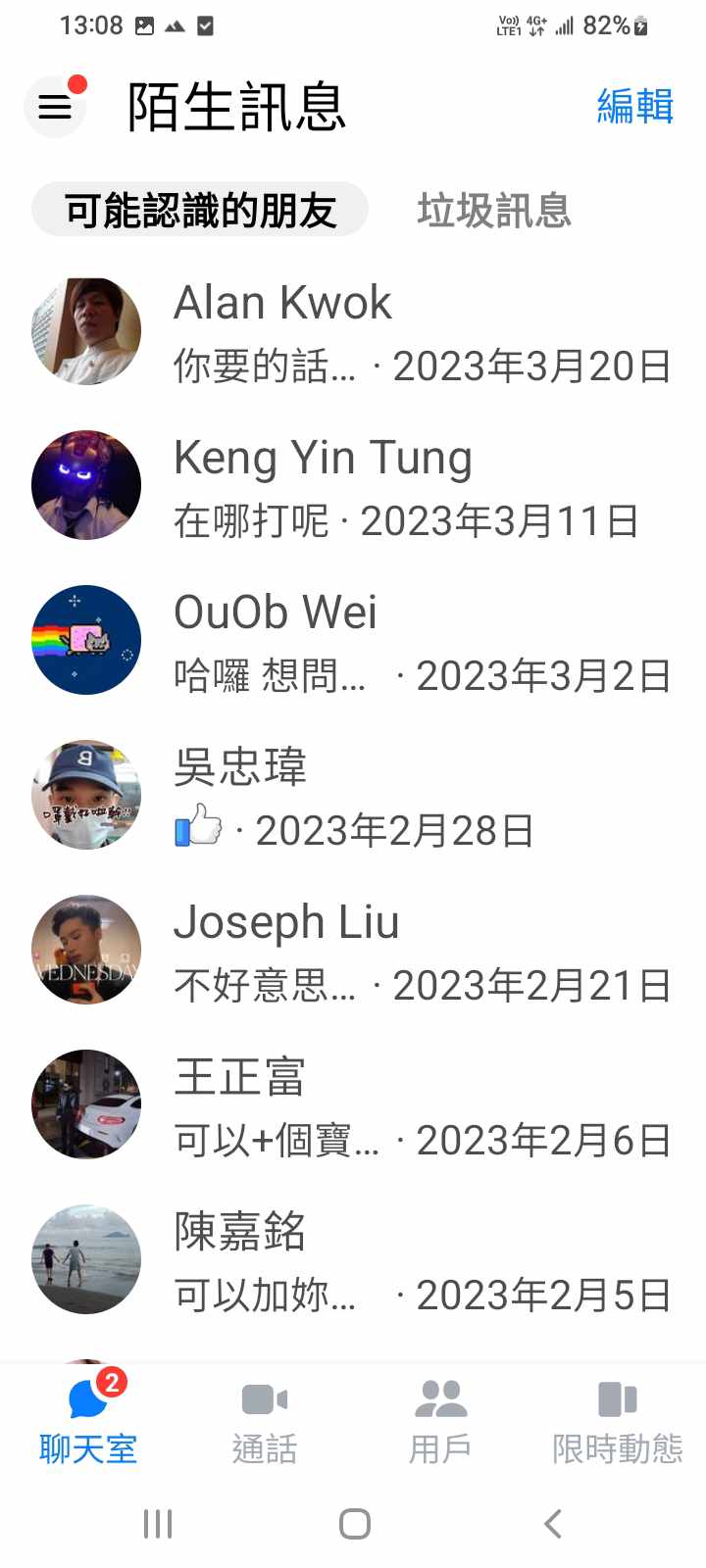Tap the system back button
706x1568 pixels.
553,1524
